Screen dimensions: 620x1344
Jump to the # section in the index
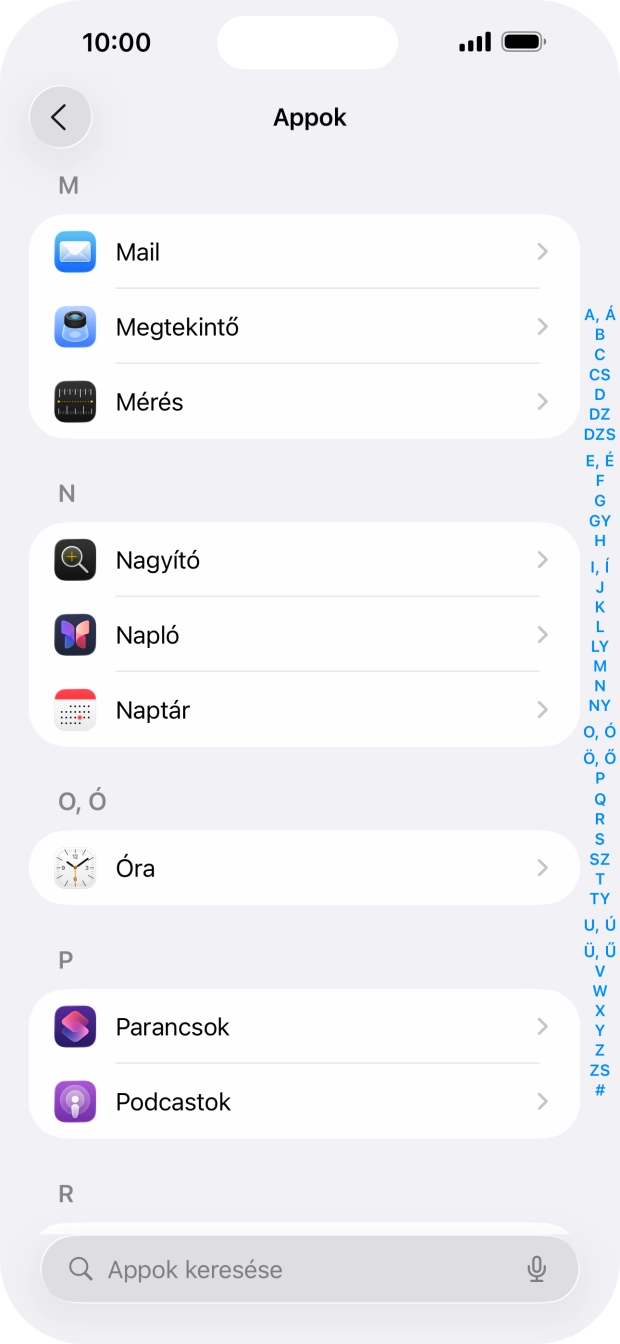click(x=600, y=1090)
